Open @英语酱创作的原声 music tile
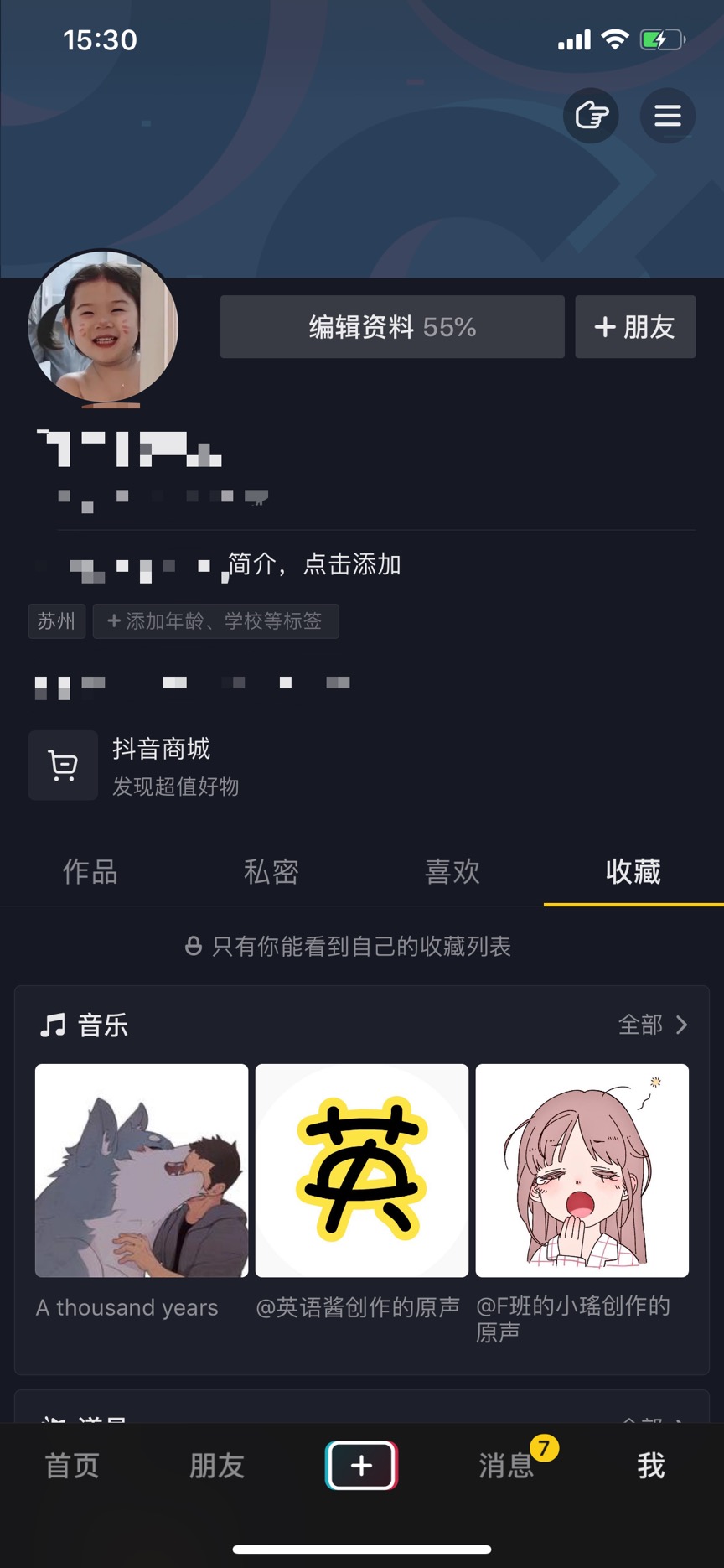 (x=362, y=1171)
